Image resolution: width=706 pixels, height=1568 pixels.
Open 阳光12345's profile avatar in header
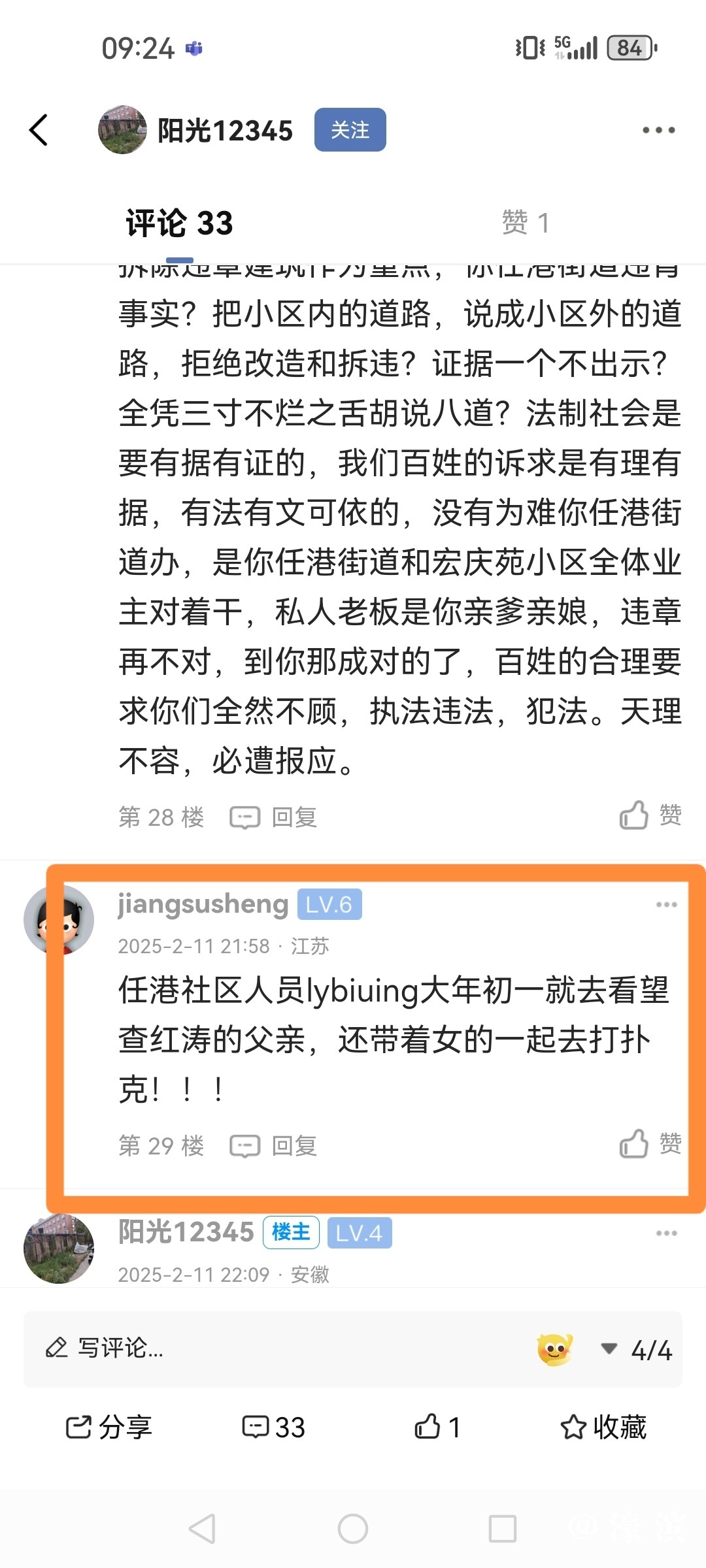point(122,130)
